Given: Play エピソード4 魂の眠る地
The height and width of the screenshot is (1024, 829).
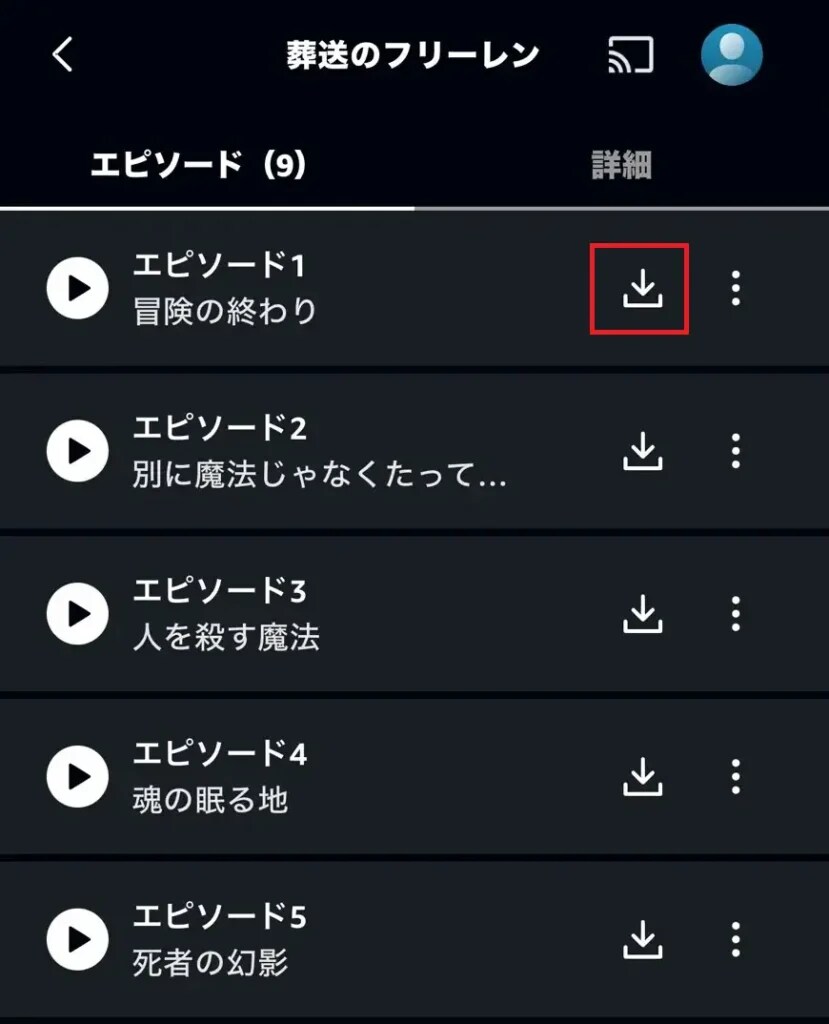Looking at the screenshot, I should pos(77,778).
